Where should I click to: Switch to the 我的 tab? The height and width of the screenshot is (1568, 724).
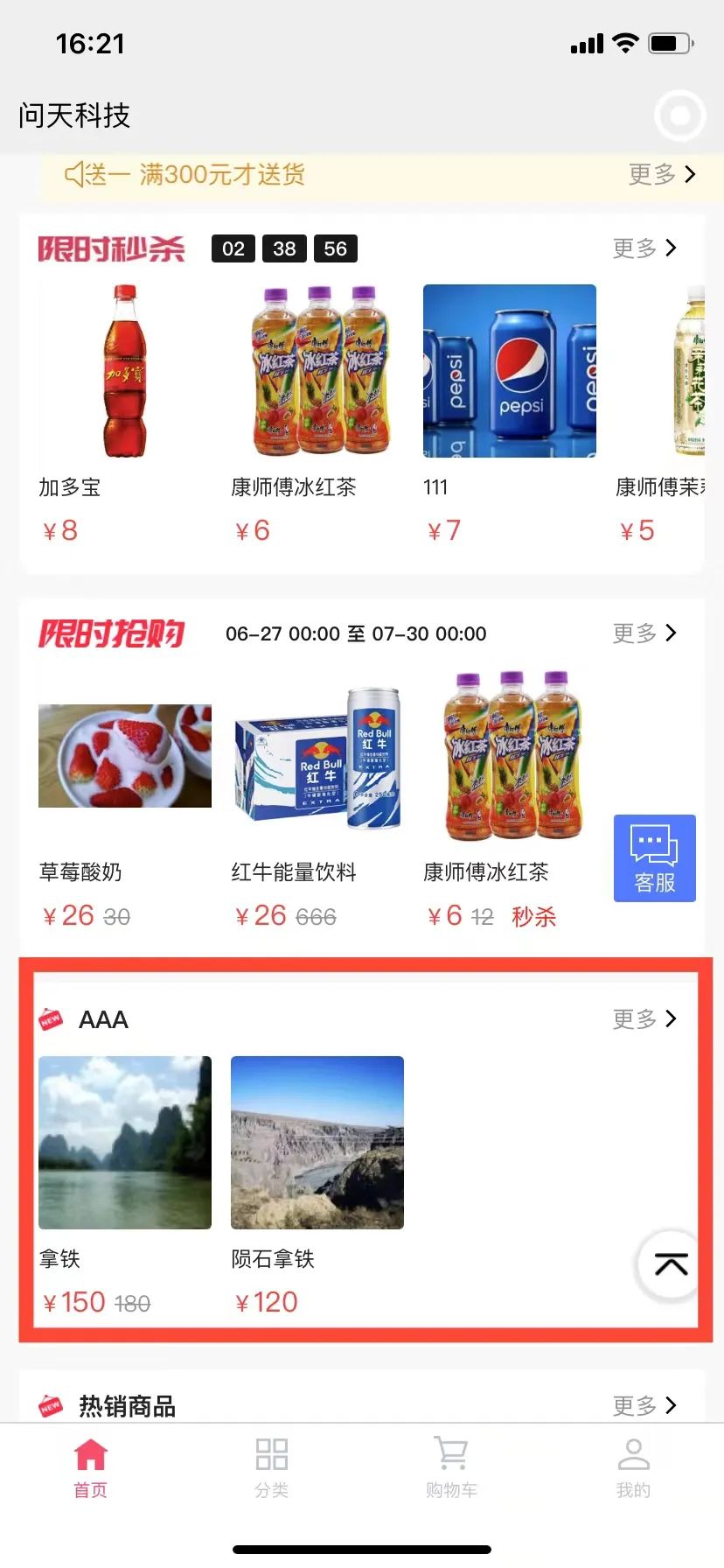(x=633, y=1468)
